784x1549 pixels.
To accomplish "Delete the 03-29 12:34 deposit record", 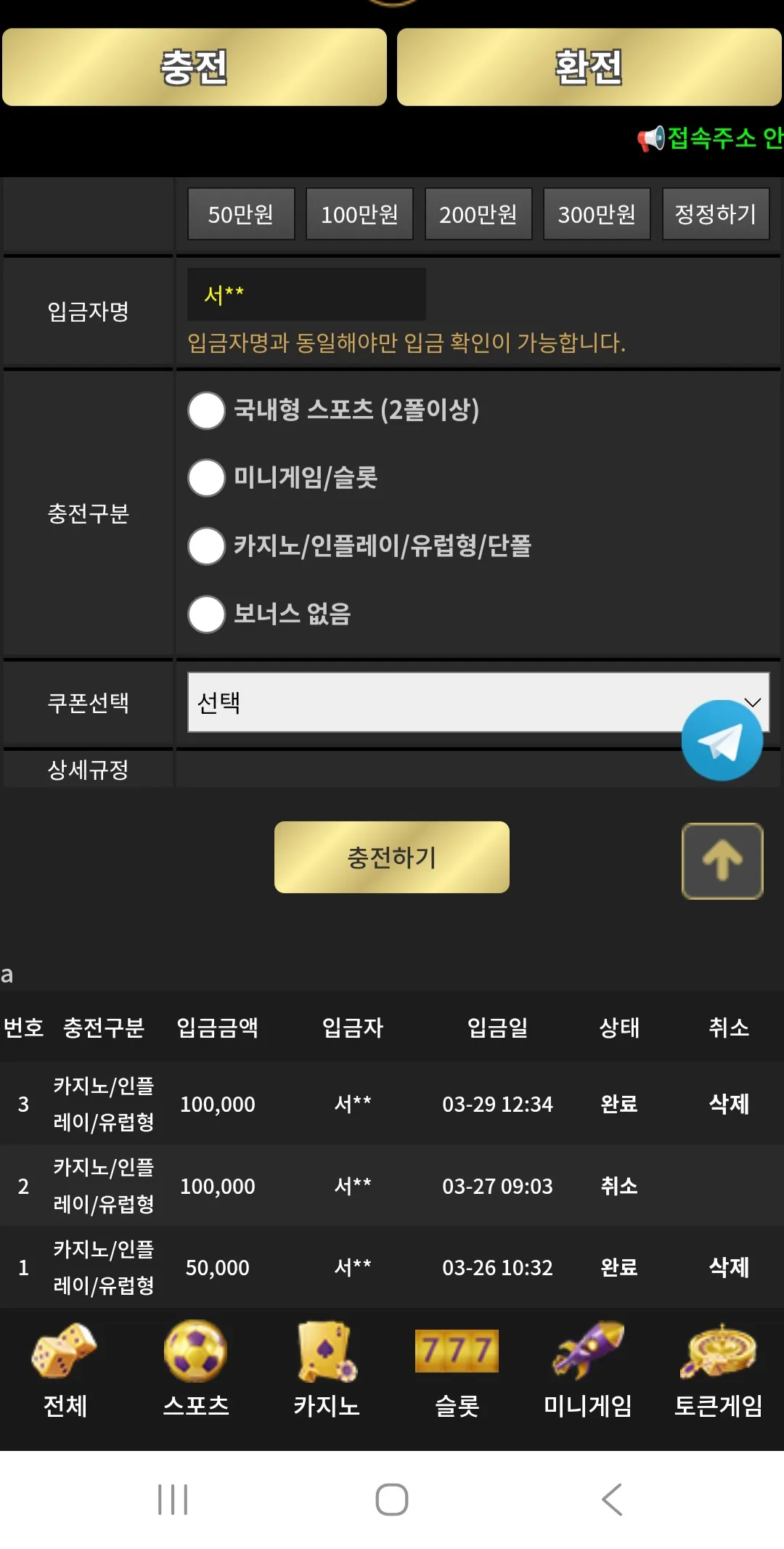I will [x=729, y=1104].
